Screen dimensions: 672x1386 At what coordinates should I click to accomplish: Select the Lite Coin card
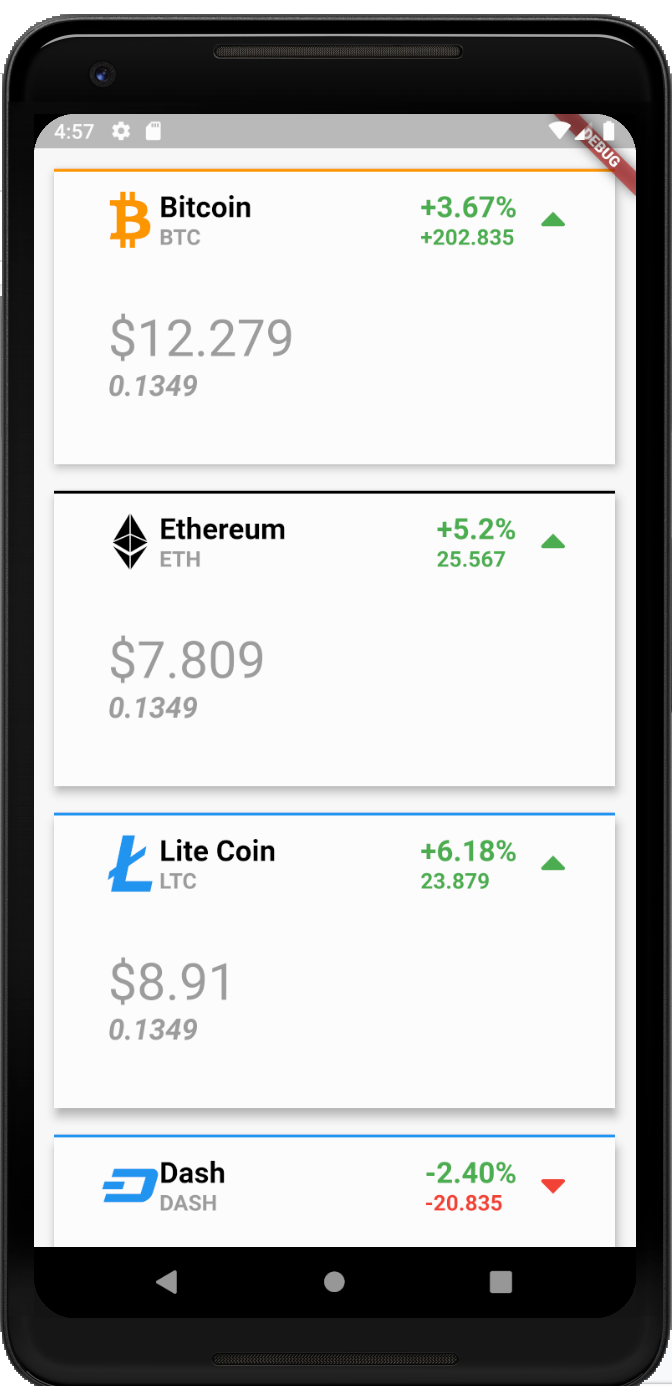coord(334,961)
